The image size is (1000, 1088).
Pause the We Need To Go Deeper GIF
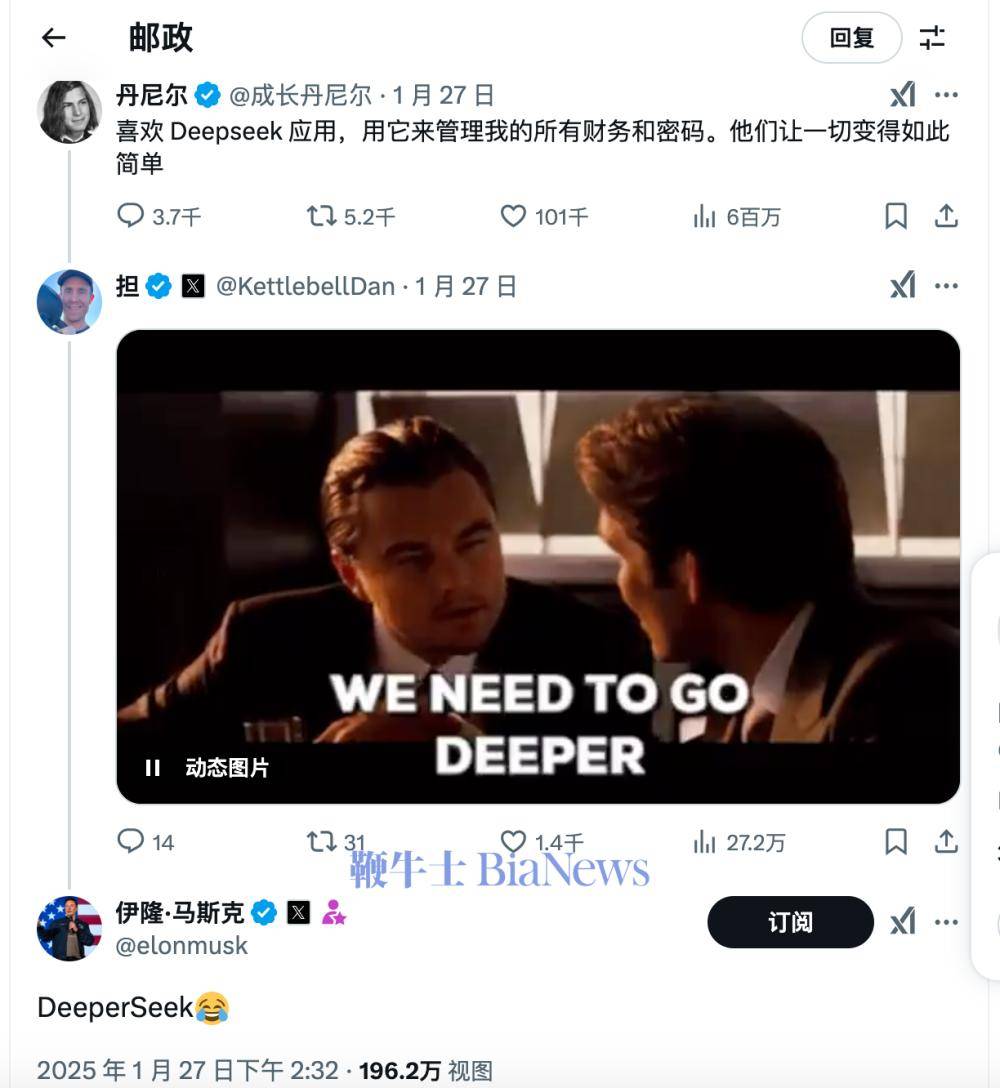point(152,768)
